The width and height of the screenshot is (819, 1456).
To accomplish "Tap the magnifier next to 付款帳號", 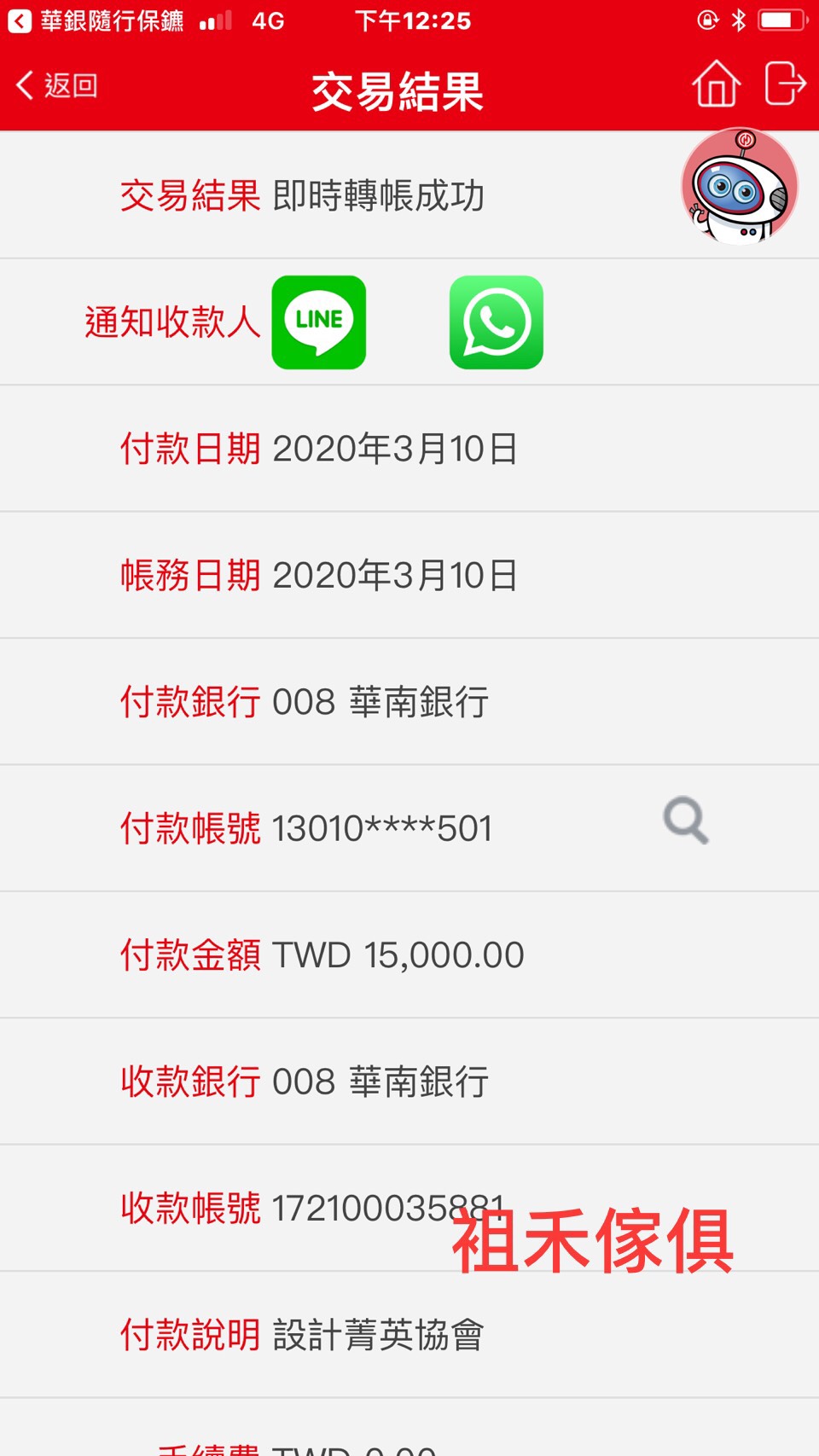I will click(686, 821).
